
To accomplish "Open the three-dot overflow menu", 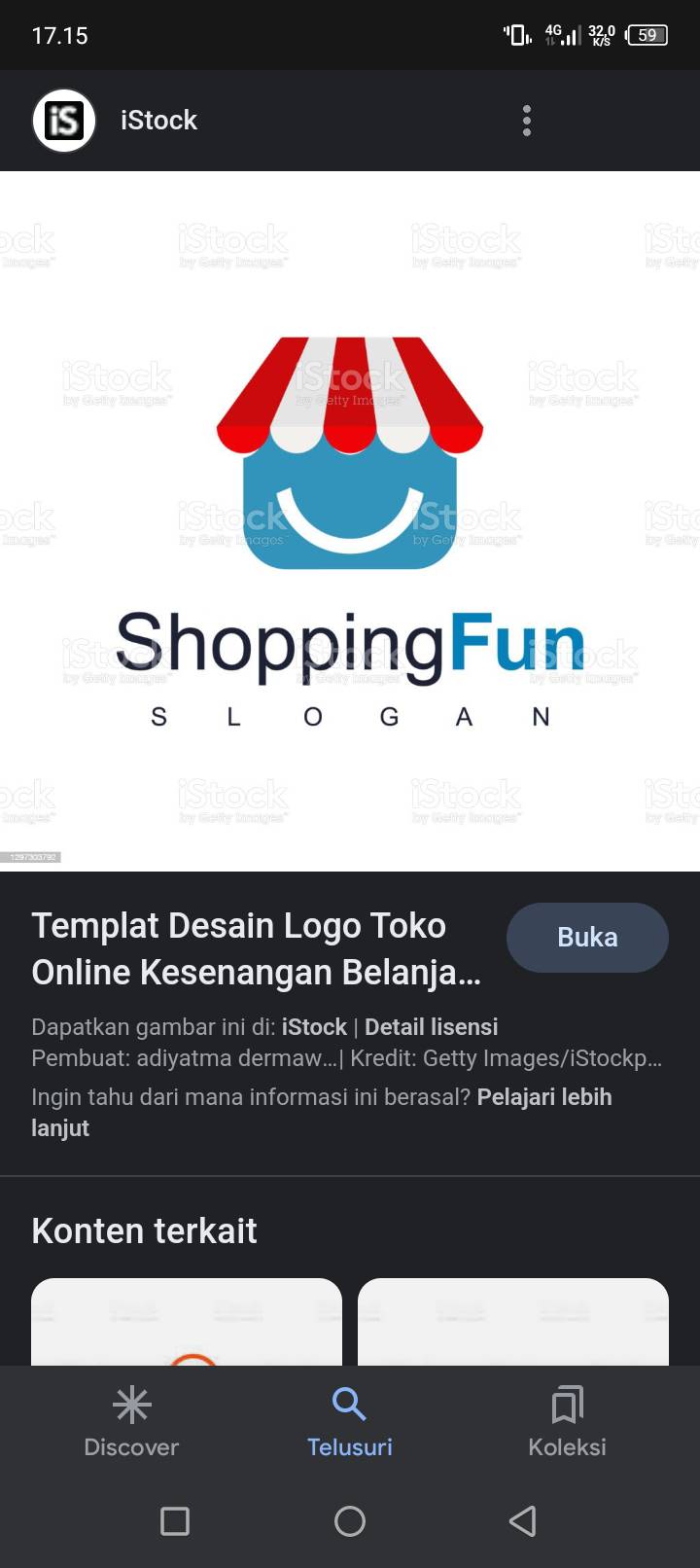I will coord(527,121).
